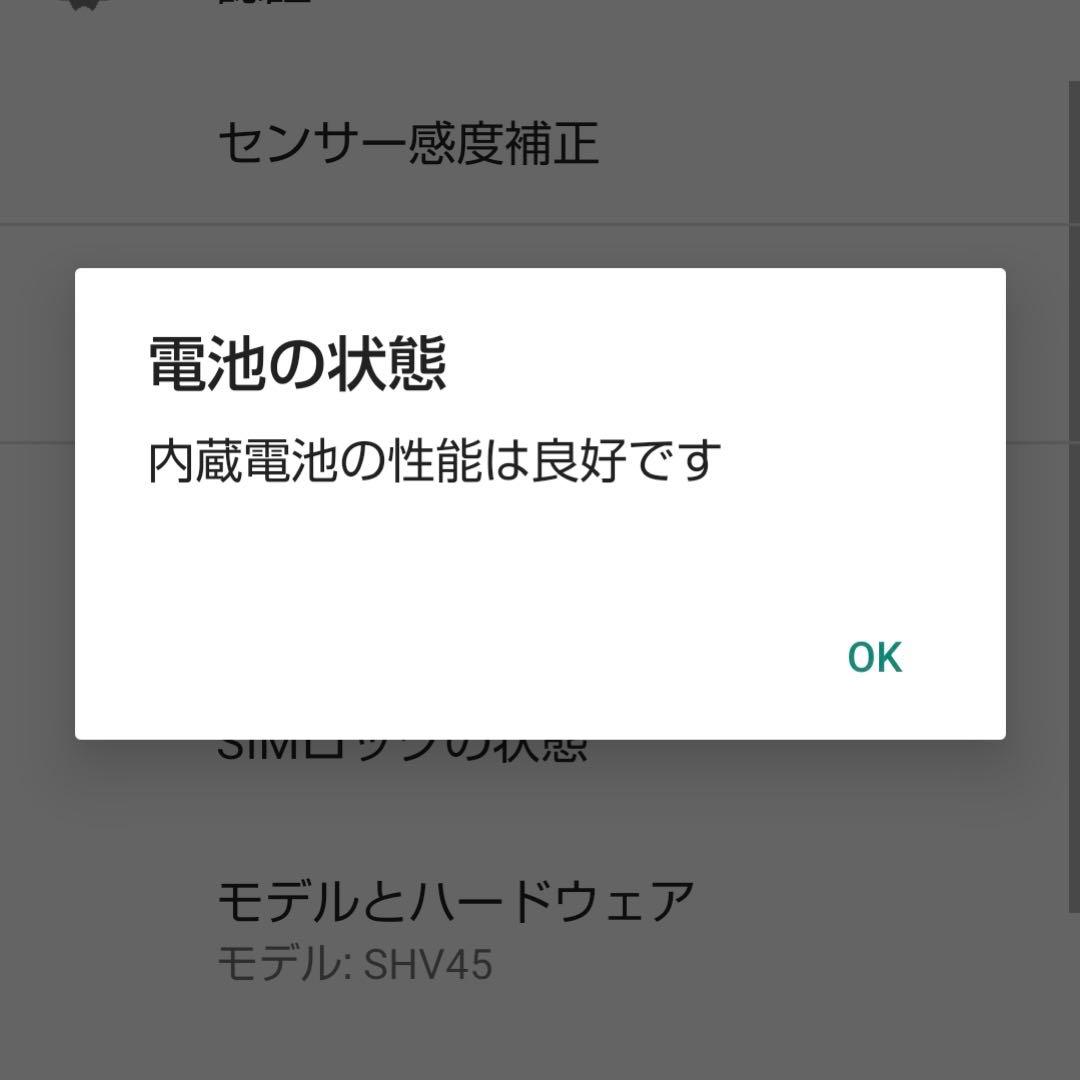This screenshot has width=1080, height=1080.
Task: Confirm the battery status dialog with OK
Action: pyautogui.click(x=875, y=658)
